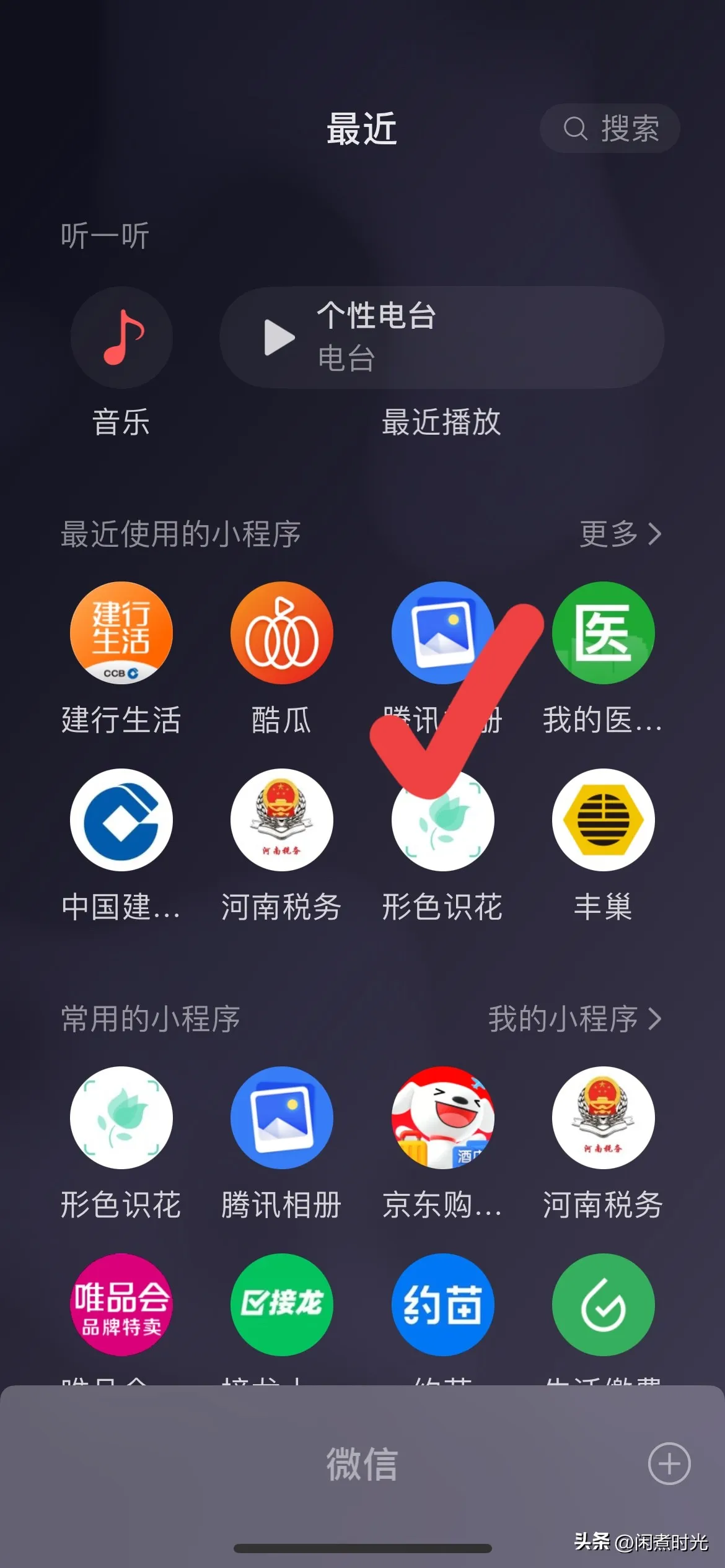Open the 搜索 search box
725x1568 pixels.
[610, 129]
